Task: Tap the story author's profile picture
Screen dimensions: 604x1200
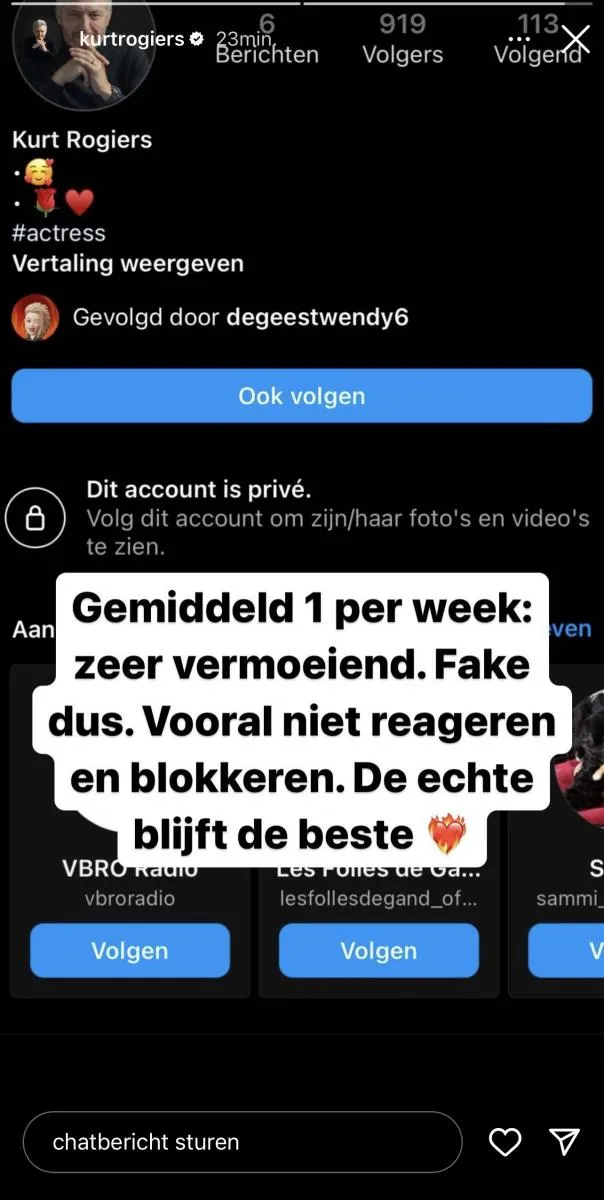Action: (41, 39)
